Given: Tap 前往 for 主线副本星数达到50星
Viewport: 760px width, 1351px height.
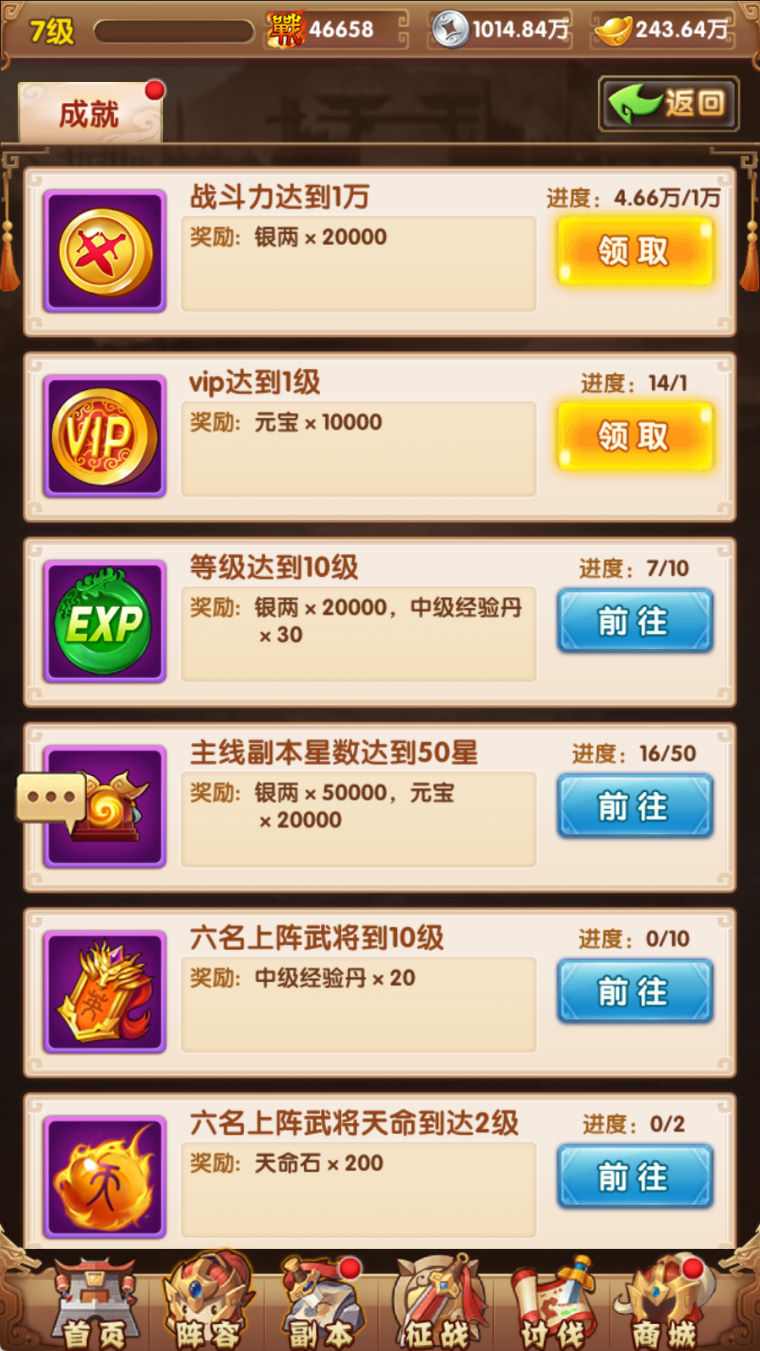Looking at the screenshot, I should [x=634, y=806].
